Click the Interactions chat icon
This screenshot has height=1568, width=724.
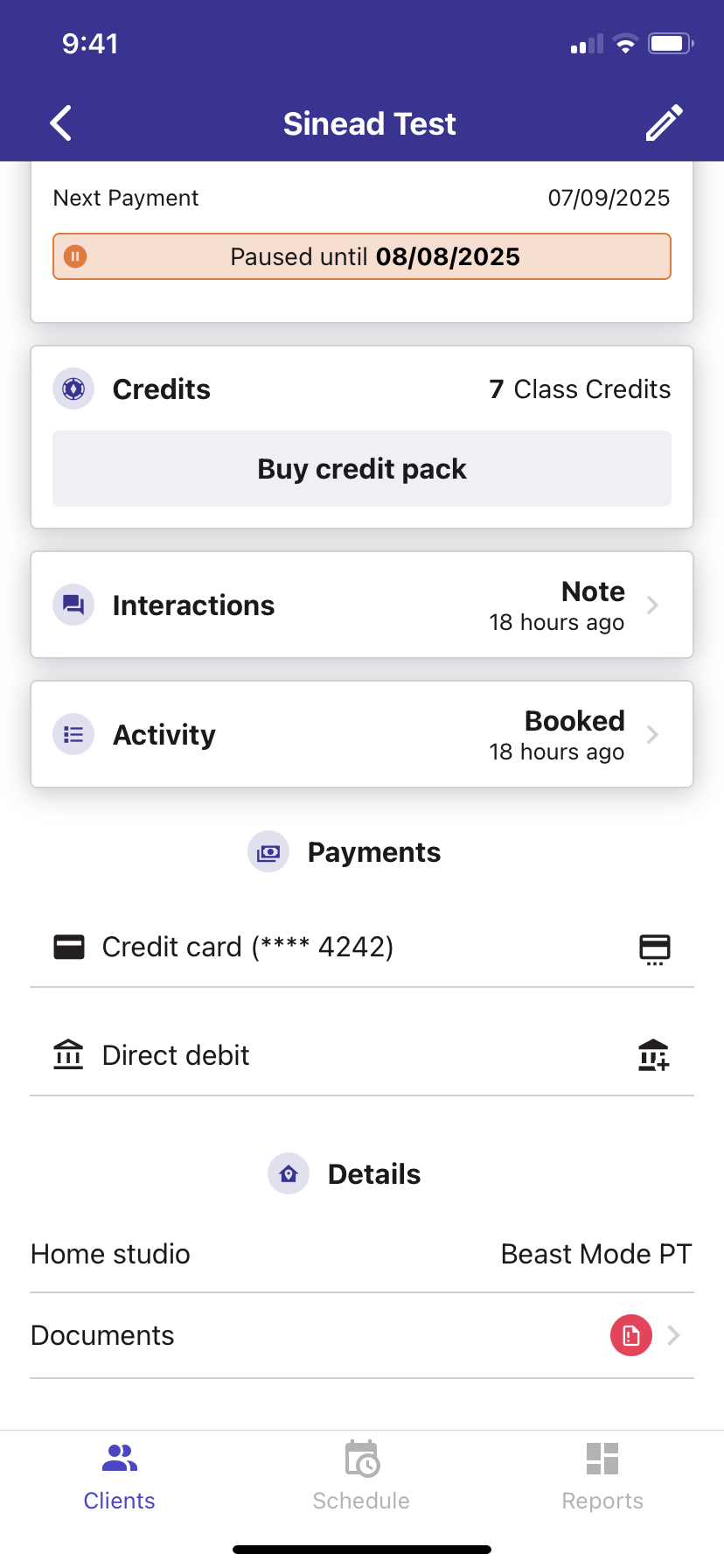tap(73, 604)
